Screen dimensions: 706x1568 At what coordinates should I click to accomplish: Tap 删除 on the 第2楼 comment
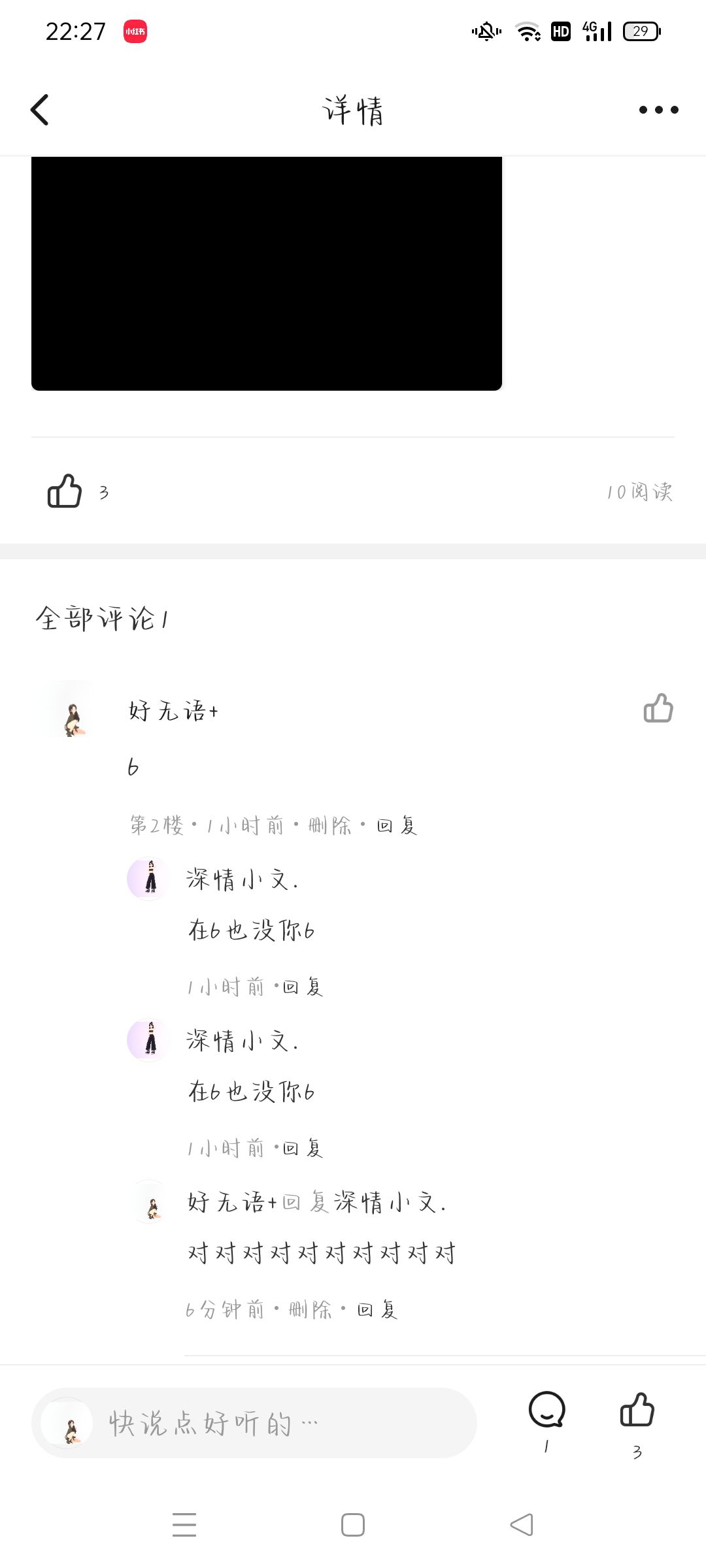click(x=329, y=826)
